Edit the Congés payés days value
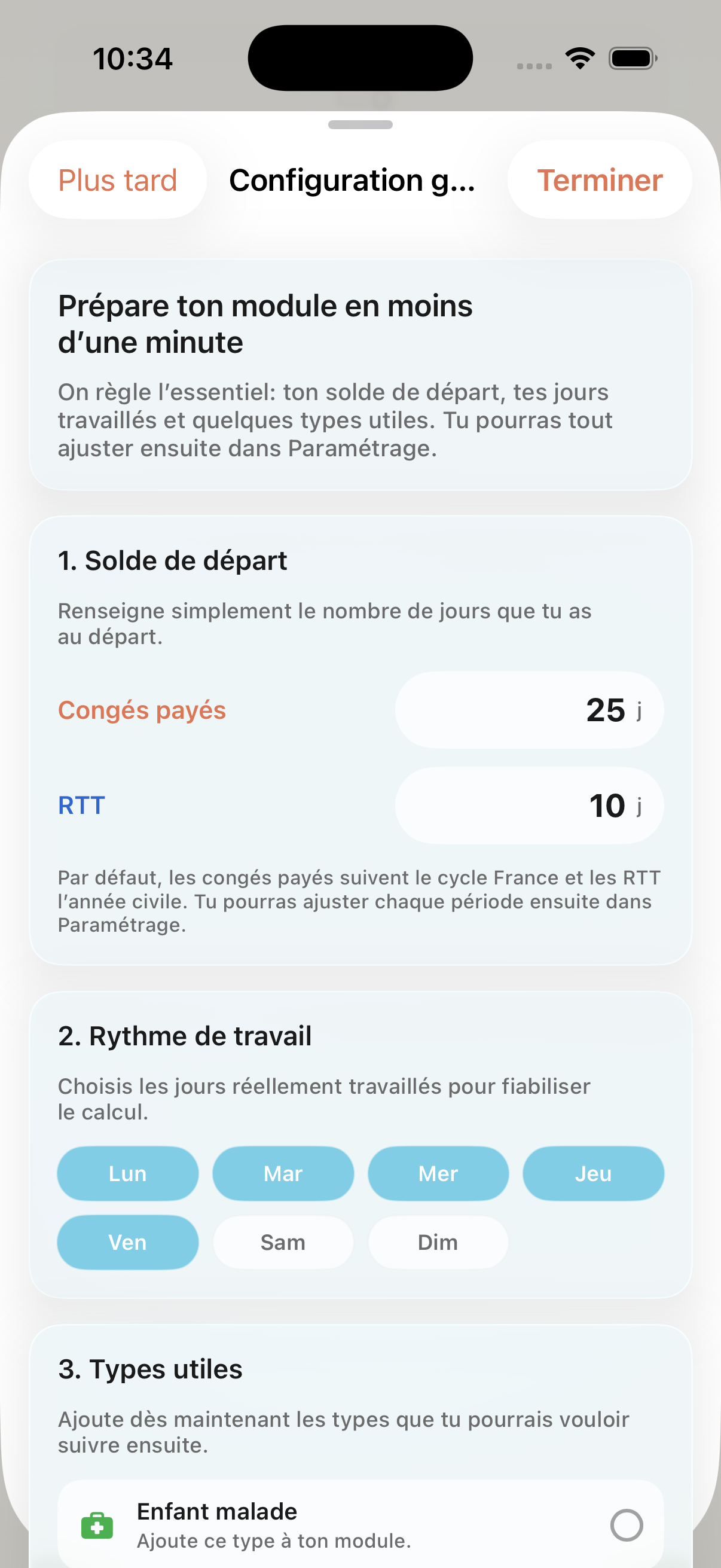 528,709
